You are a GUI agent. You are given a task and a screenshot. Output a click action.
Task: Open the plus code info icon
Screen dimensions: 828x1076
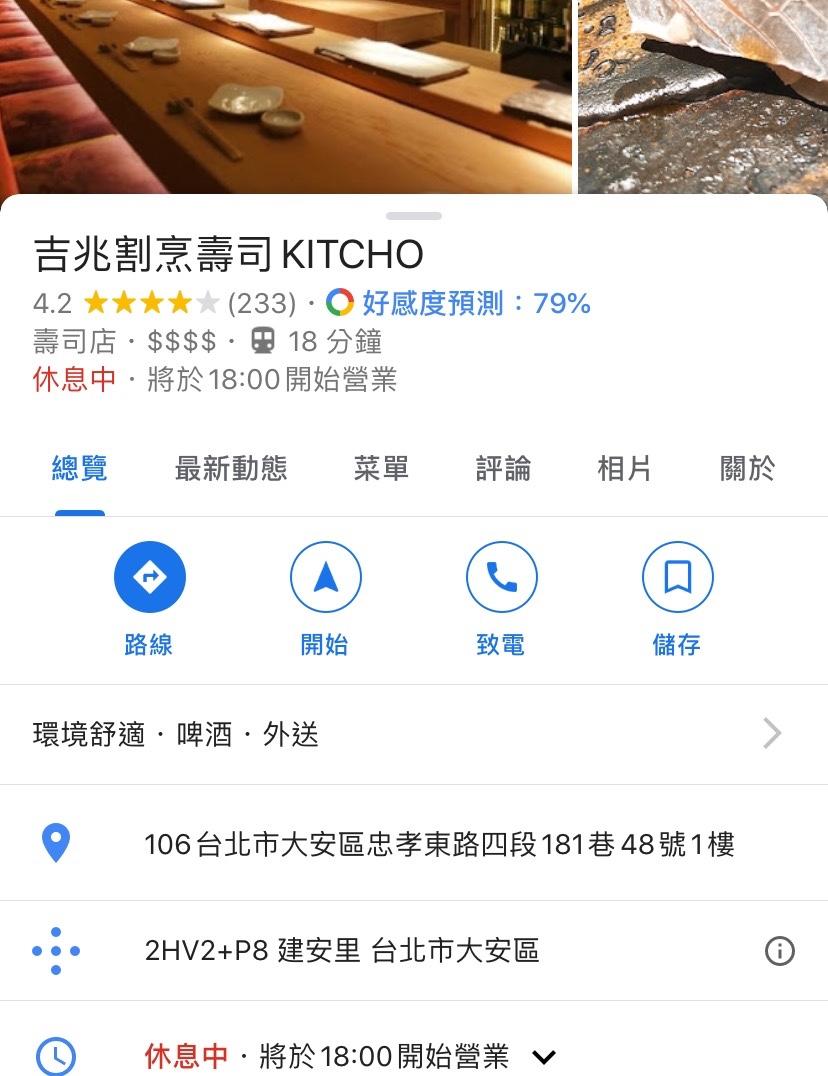pyautogui.click(x=779, y=950)
